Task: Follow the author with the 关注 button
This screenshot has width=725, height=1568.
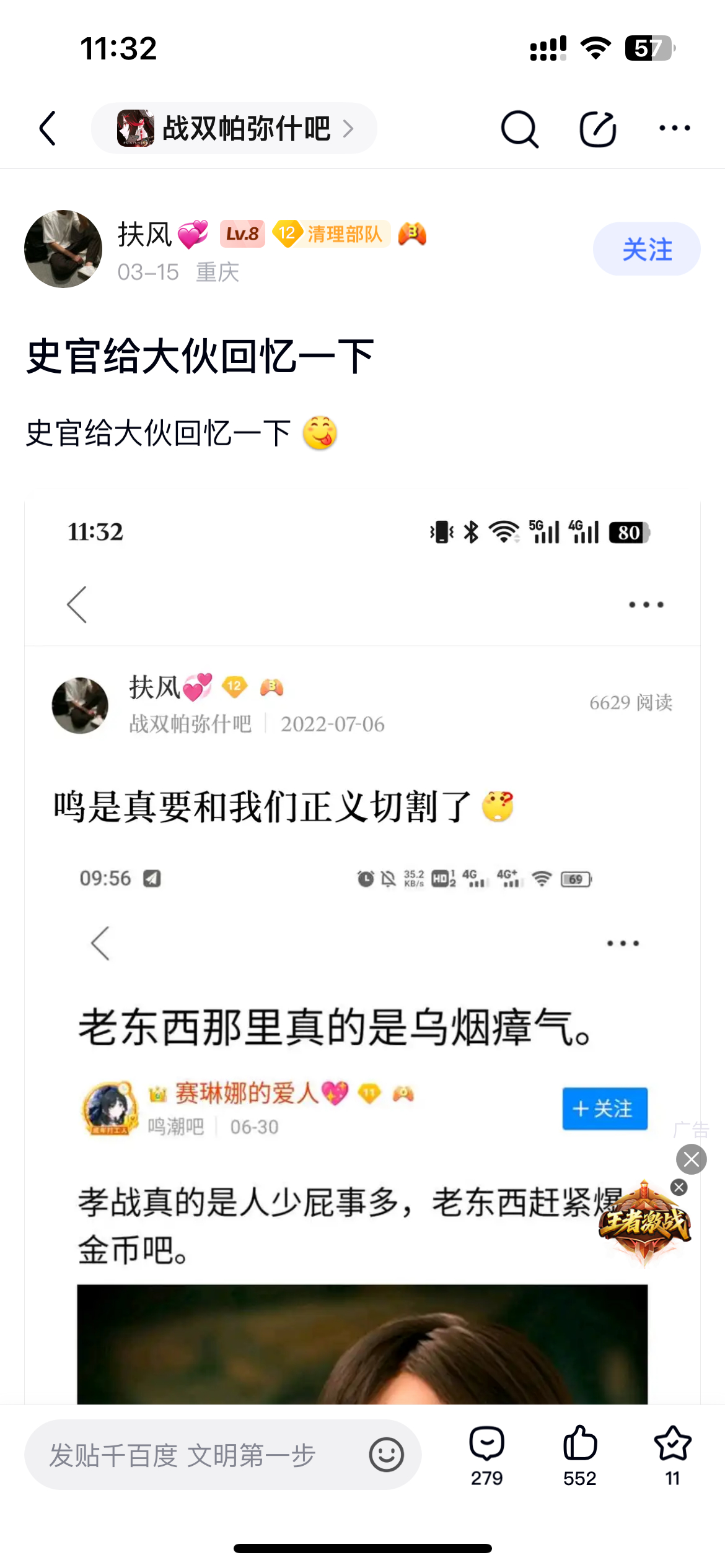Action: [x=646, y=249]
